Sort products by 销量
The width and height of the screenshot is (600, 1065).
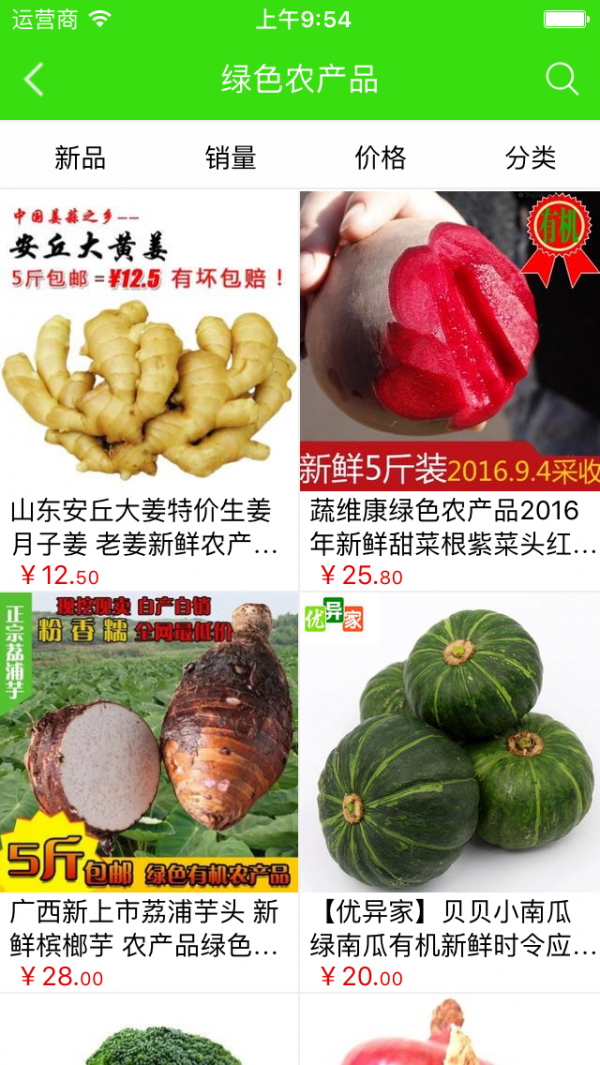coord(231,157)
